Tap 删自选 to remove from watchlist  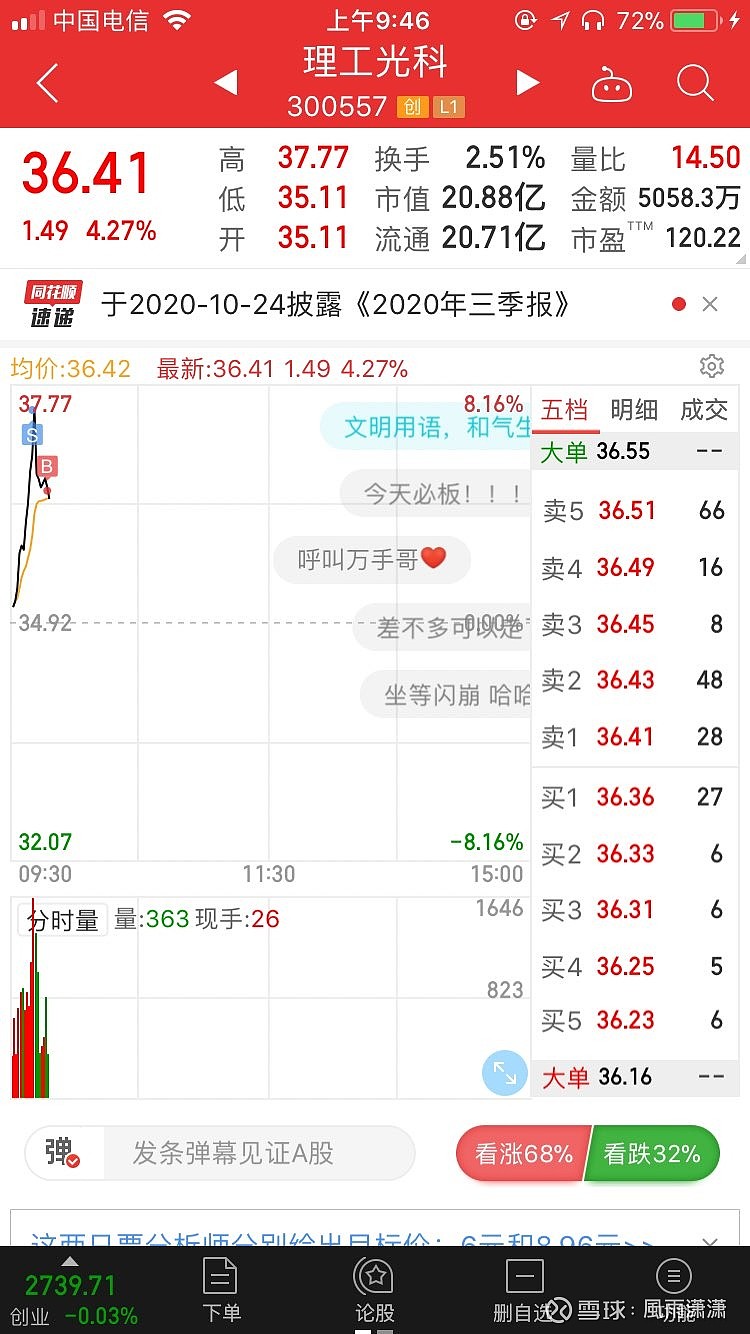(x=524, y=1290)
